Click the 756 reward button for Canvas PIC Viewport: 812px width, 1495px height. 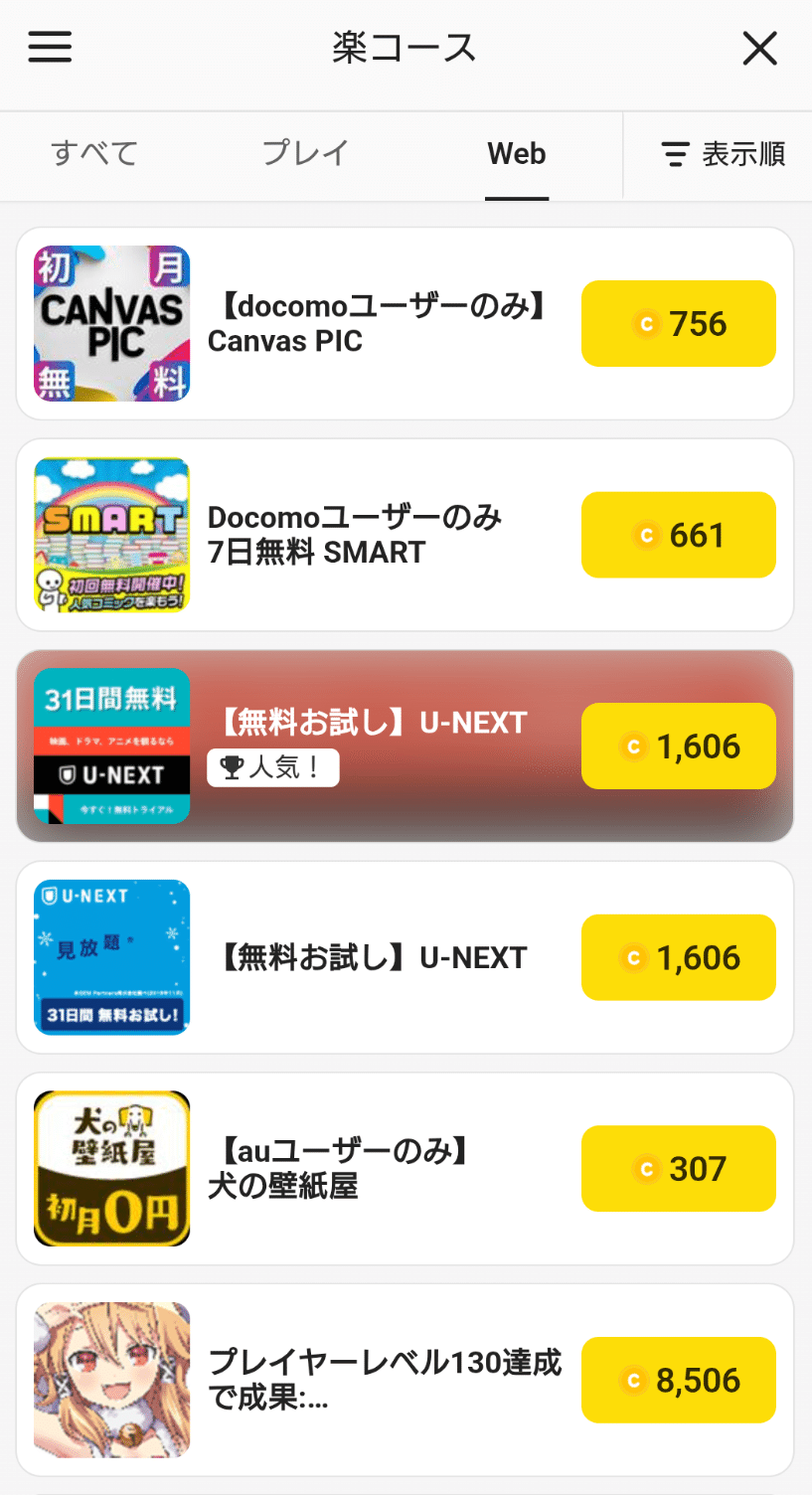(679, 323)
